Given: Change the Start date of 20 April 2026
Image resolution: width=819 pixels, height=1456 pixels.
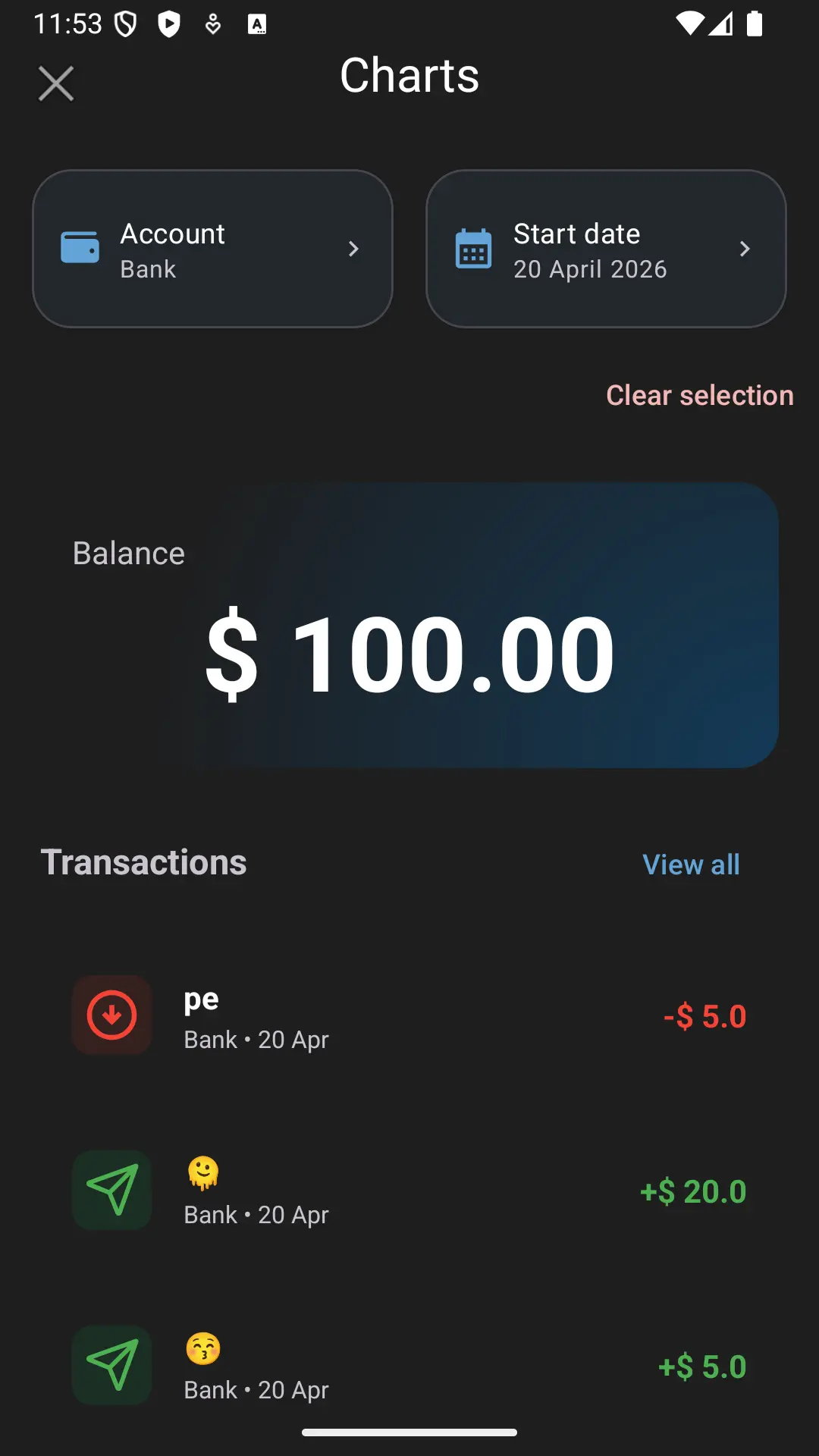Looking at the screenshot, I should pos(606,249).
